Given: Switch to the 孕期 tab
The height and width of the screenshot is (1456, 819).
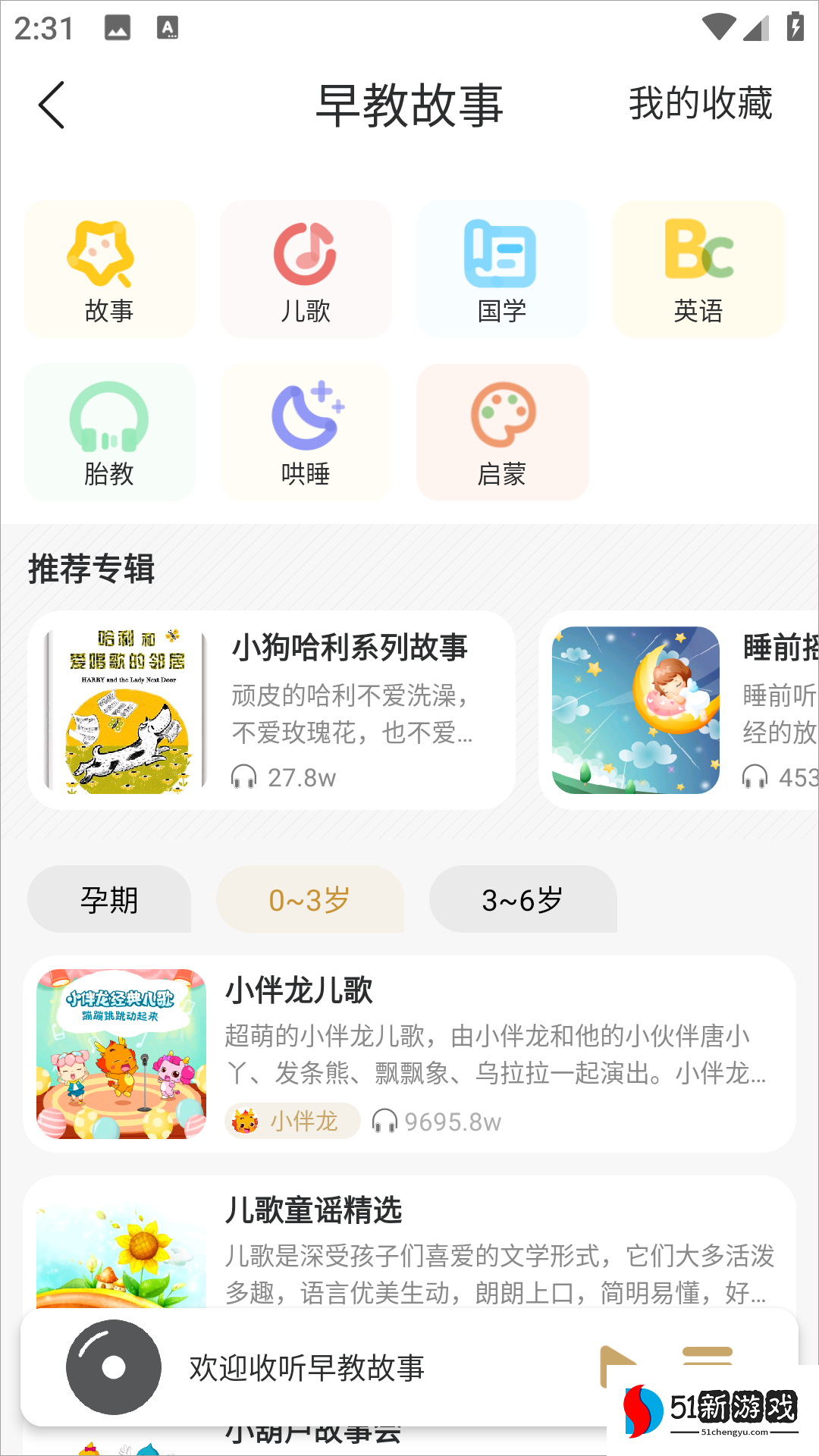Looking at the screenshot, I should (109, 899).
